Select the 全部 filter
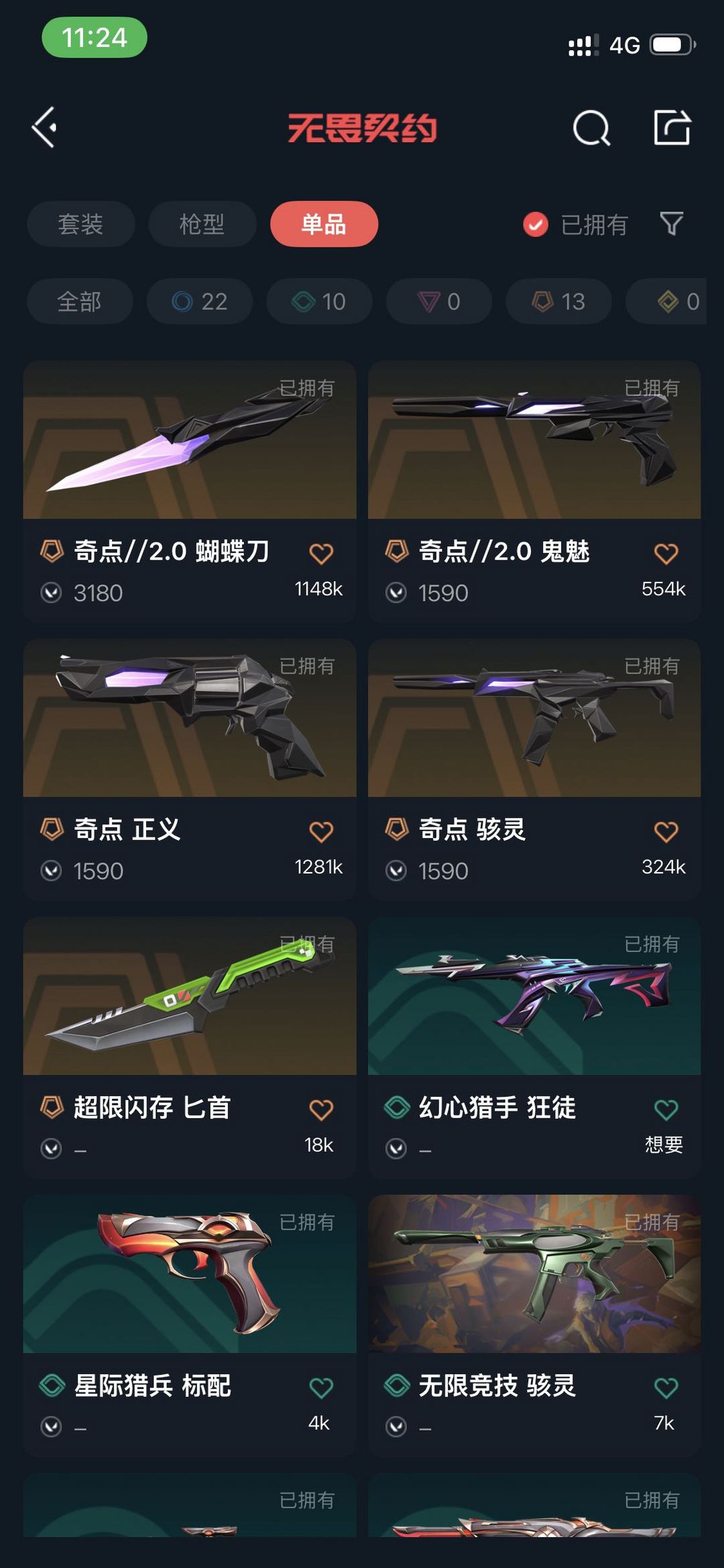Screen dimensions: 724x1568 click(80, 301)
